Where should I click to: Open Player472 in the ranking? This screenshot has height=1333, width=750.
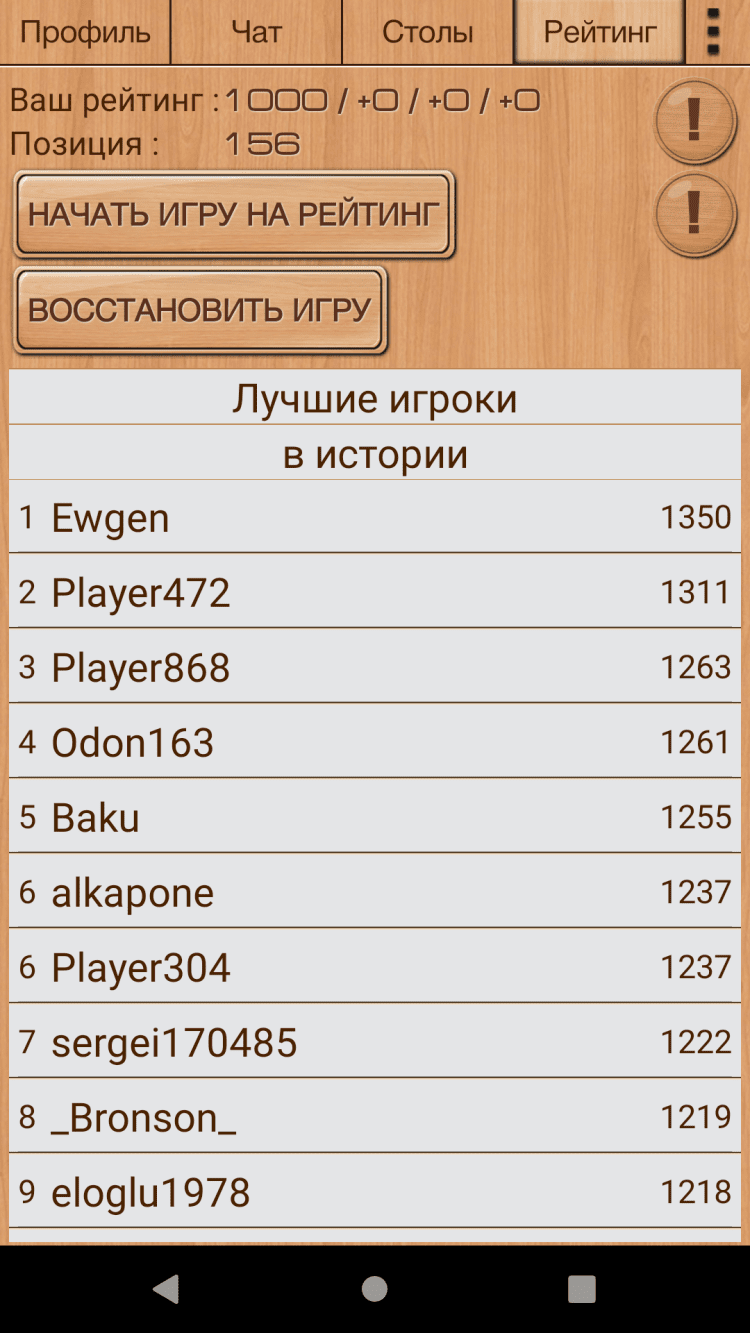click(375, 592)
